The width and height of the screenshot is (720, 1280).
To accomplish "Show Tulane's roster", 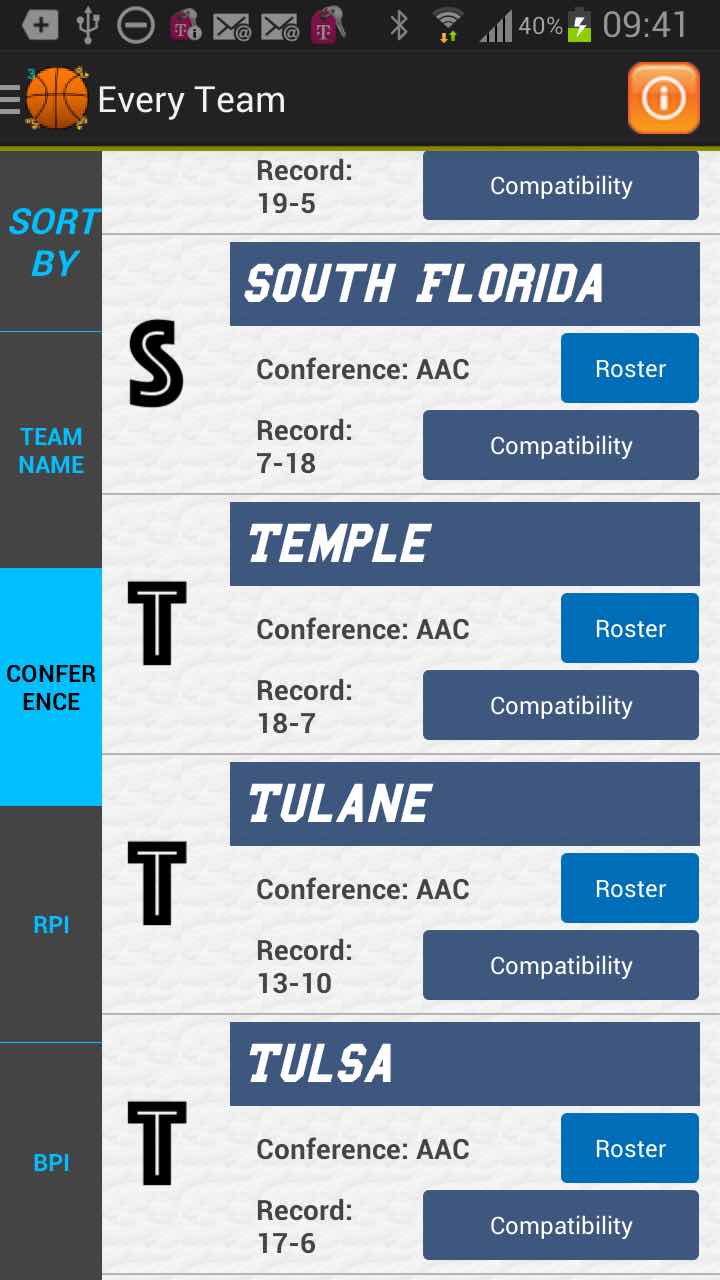I will [x=629, y=889].
